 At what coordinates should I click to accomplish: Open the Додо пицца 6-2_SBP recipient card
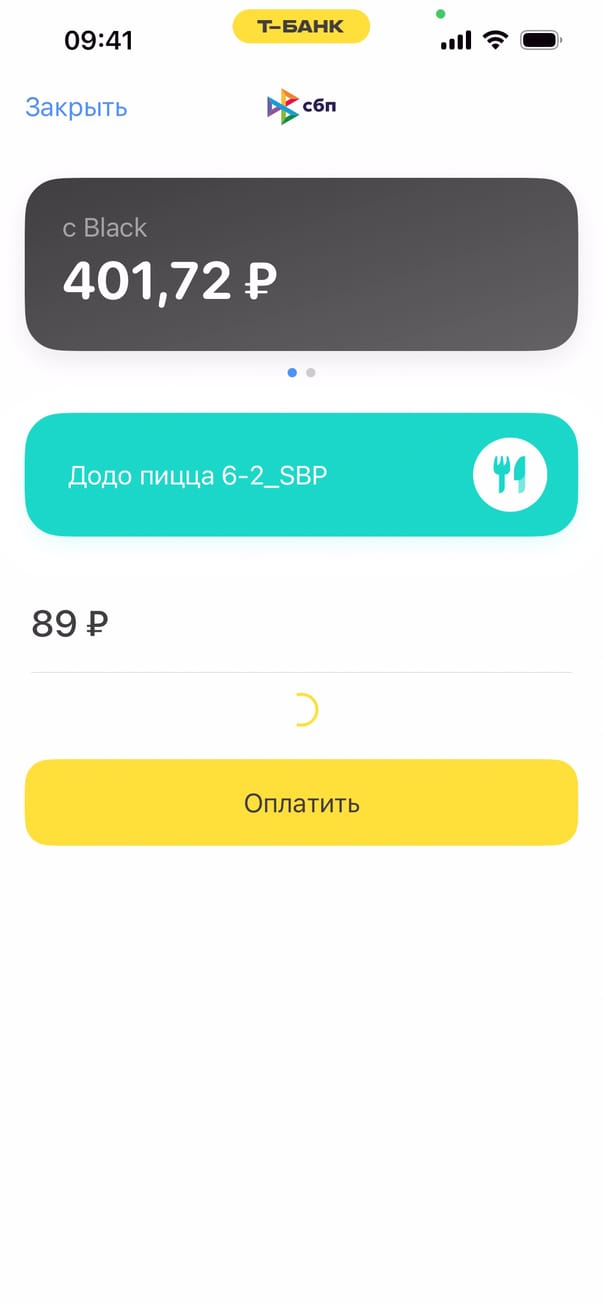[x=301, y=475]
